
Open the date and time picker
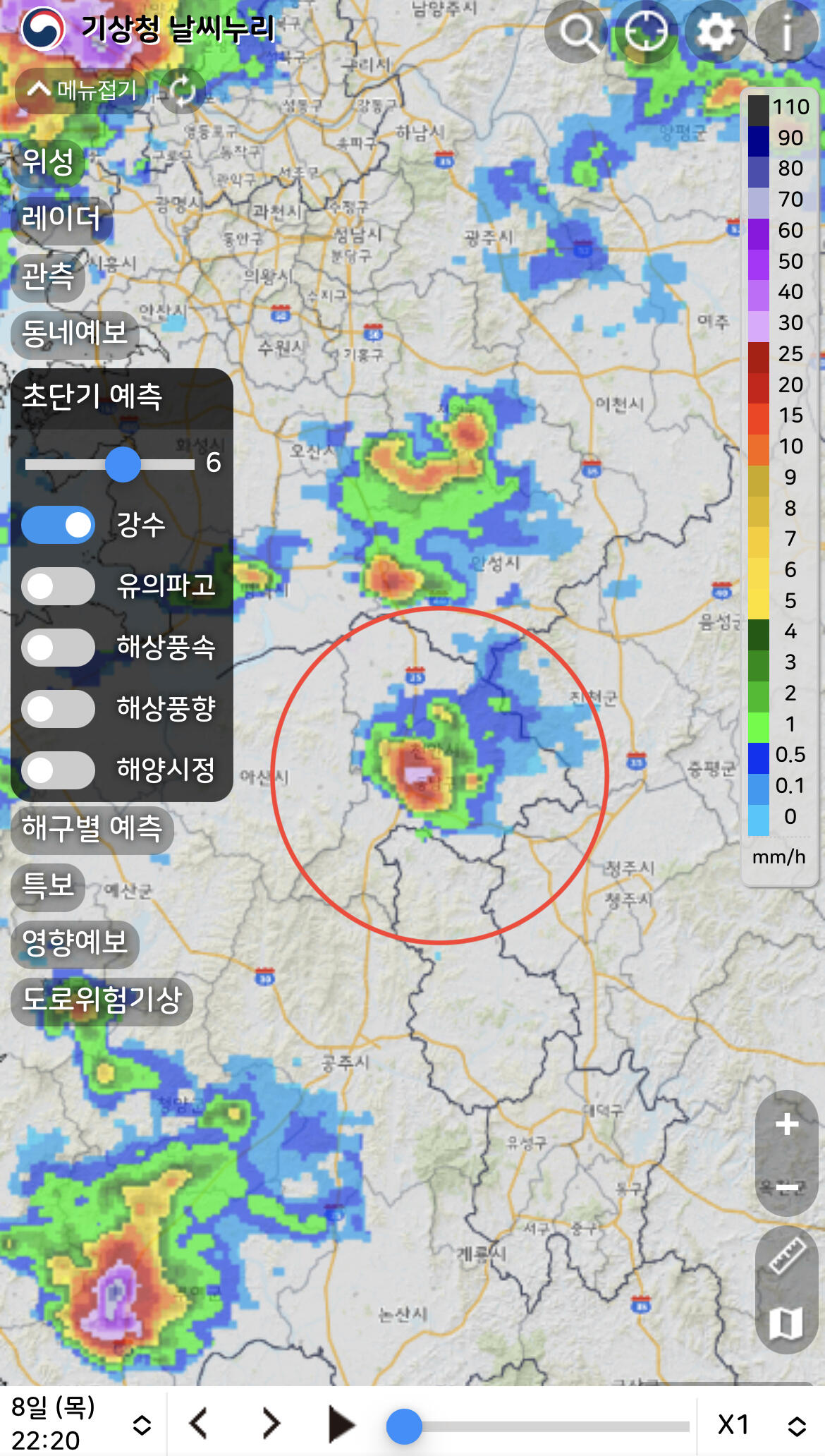pos(82,1424)
